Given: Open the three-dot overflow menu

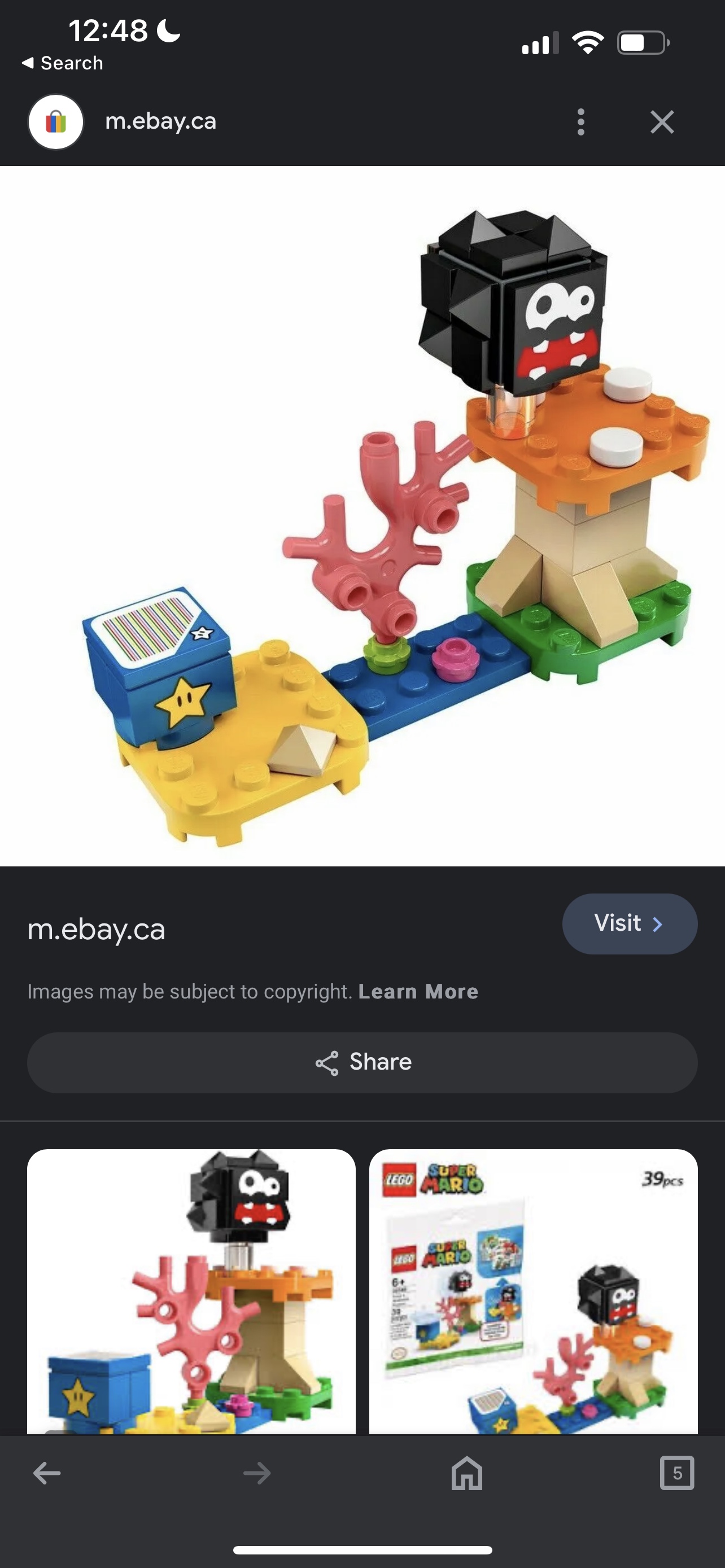Looking at the screenshot, I should pos(580,122).
